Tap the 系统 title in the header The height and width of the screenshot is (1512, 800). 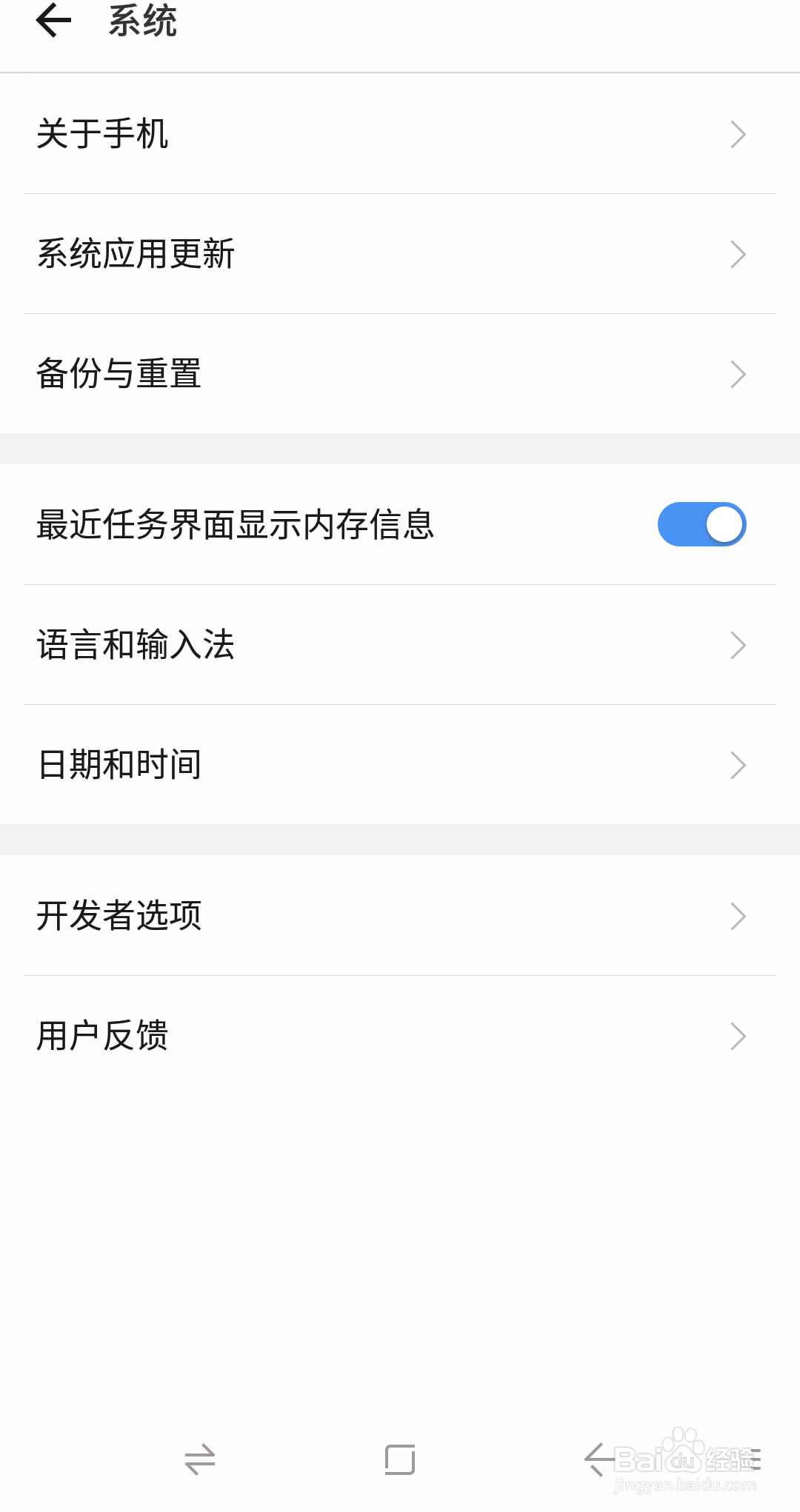click(142, 22)
